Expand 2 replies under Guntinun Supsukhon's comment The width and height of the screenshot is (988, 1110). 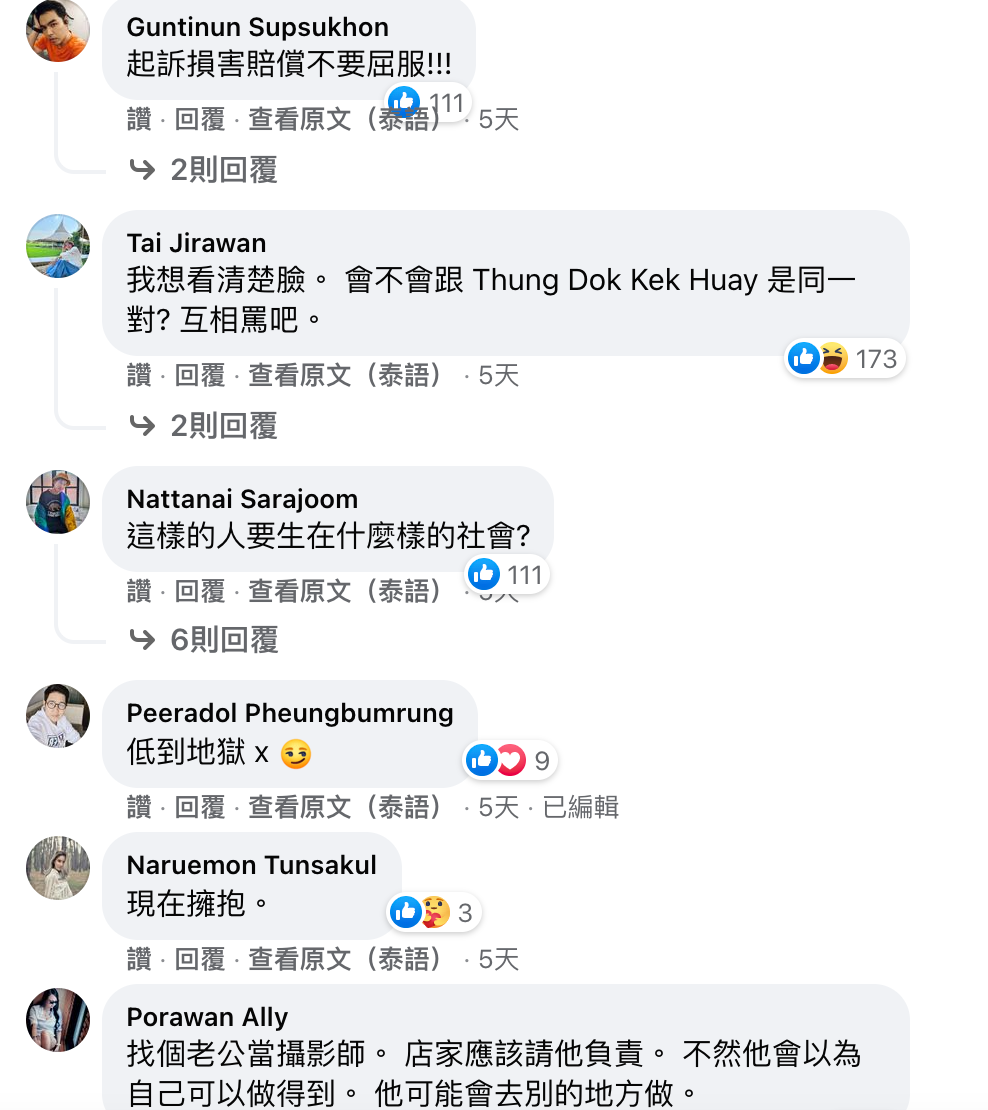[222, 170]
